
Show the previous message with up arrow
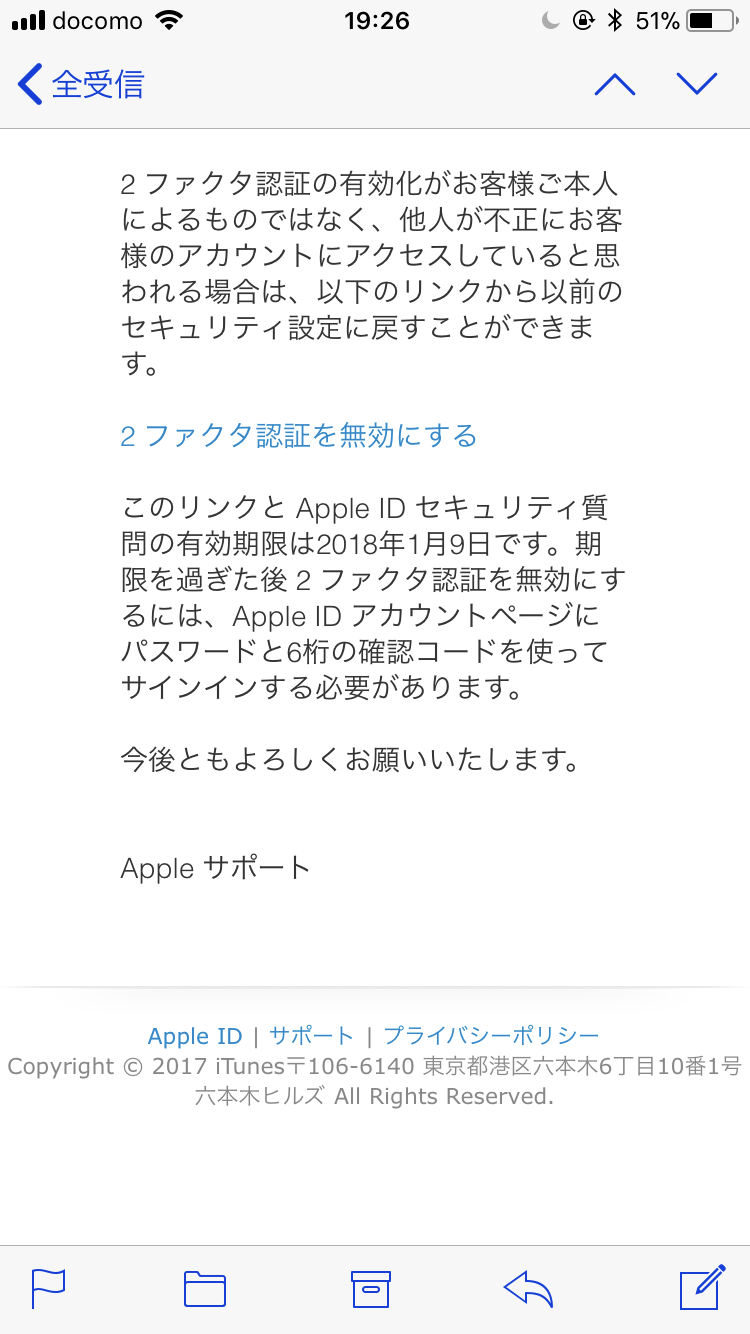pos(614,85)
